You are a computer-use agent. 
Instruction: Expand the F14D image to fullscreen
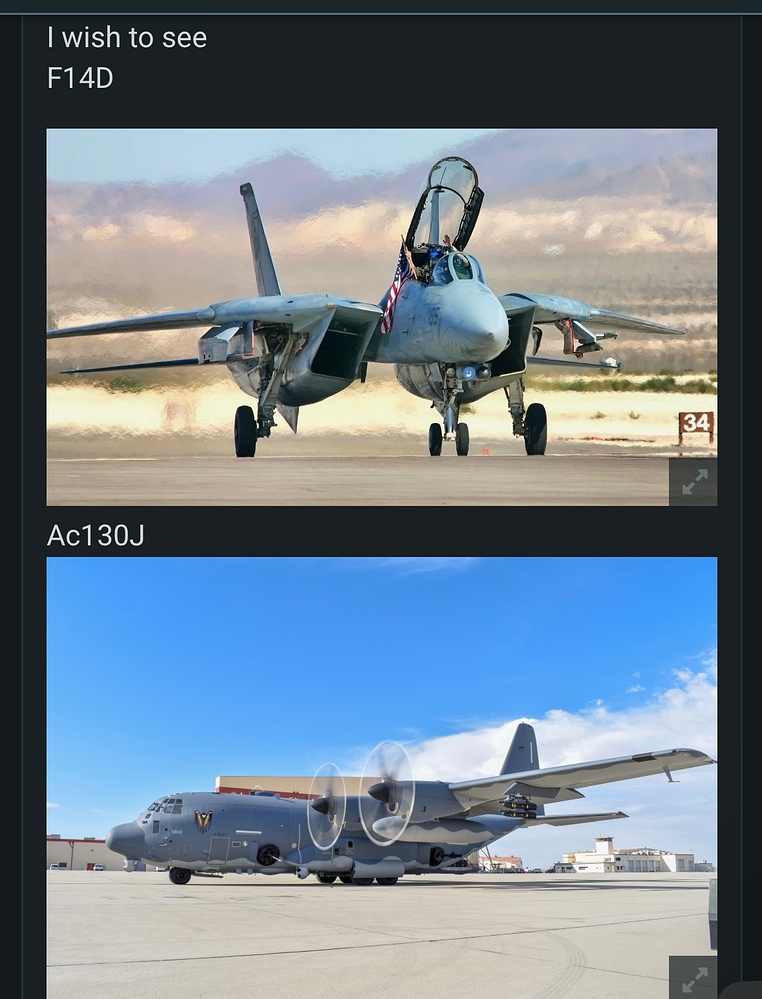(693, 482)
